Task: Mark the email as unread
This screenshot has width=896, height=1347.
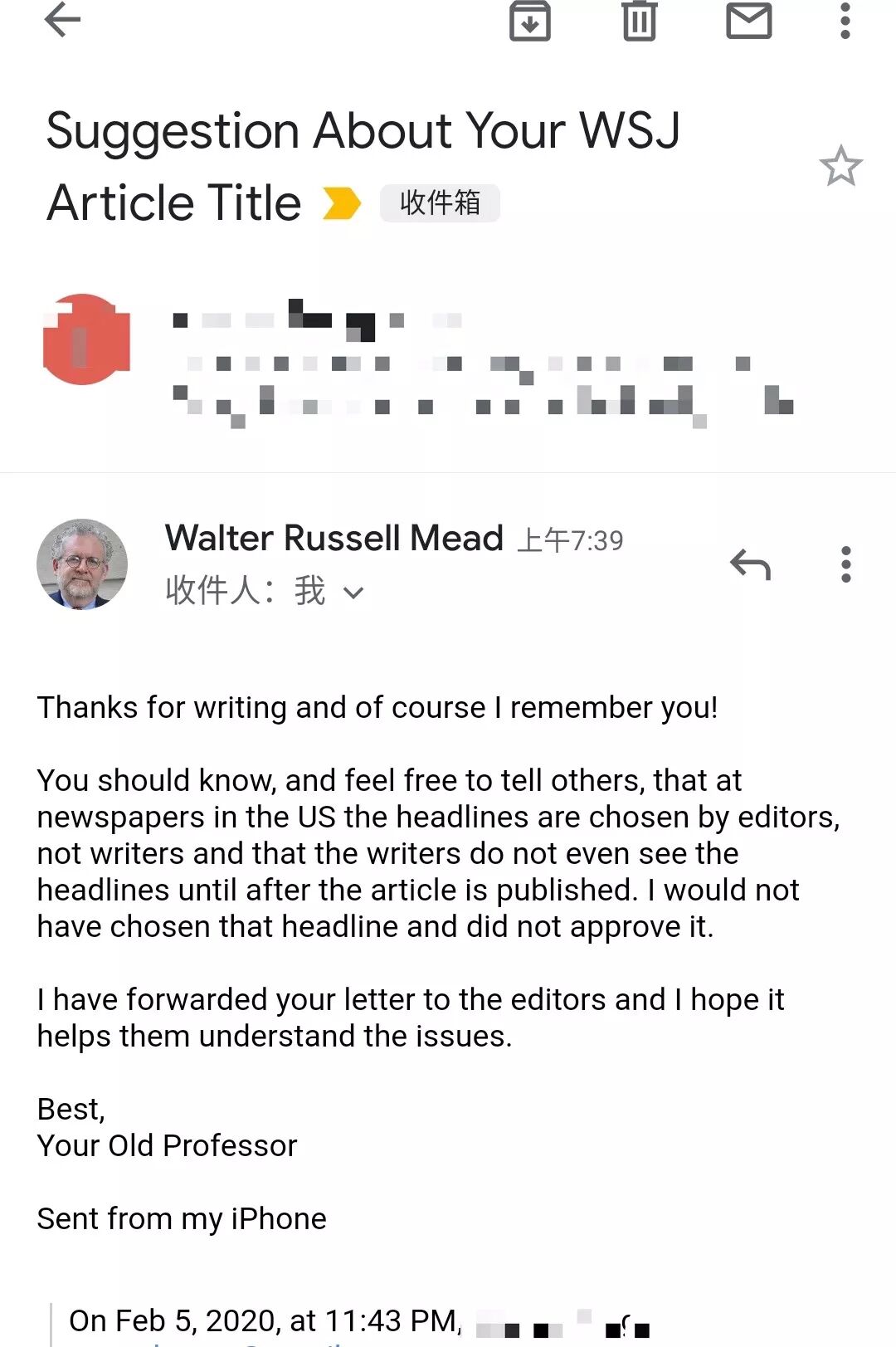Action: [x=749, y=21]
